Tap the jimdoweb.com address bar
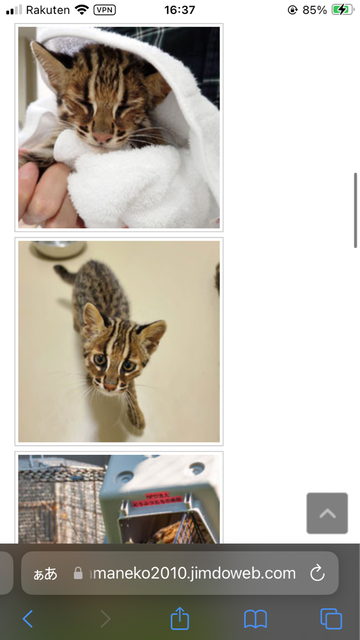360x640 pixels. click(180, 573)
